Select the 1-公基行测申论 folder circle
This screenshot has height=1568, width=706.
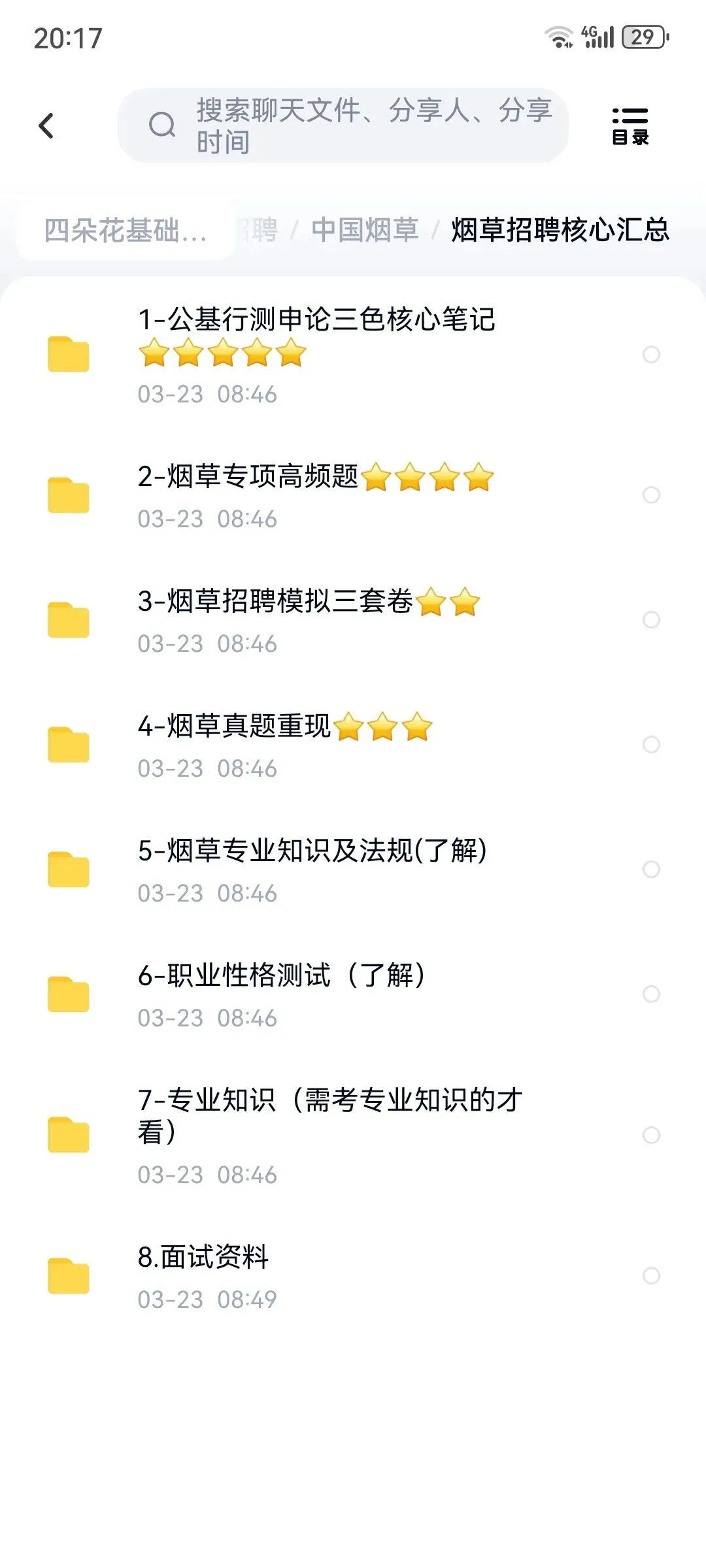coord(651,355)
